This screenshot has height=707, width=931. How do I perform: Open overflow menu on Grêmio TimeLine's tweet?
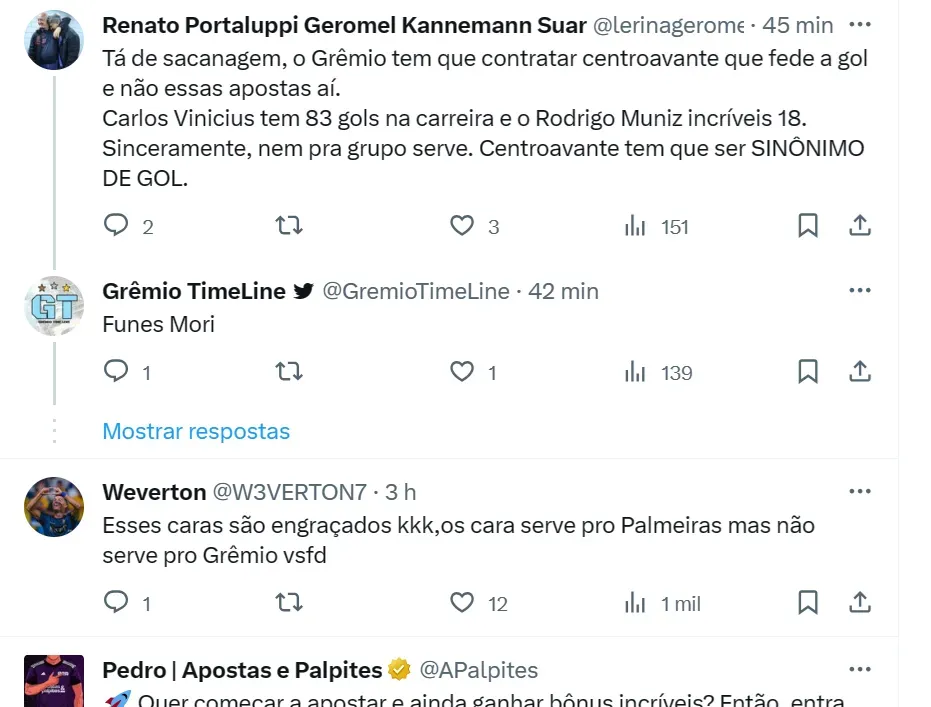pyautogui.click(x=859, y=291)
